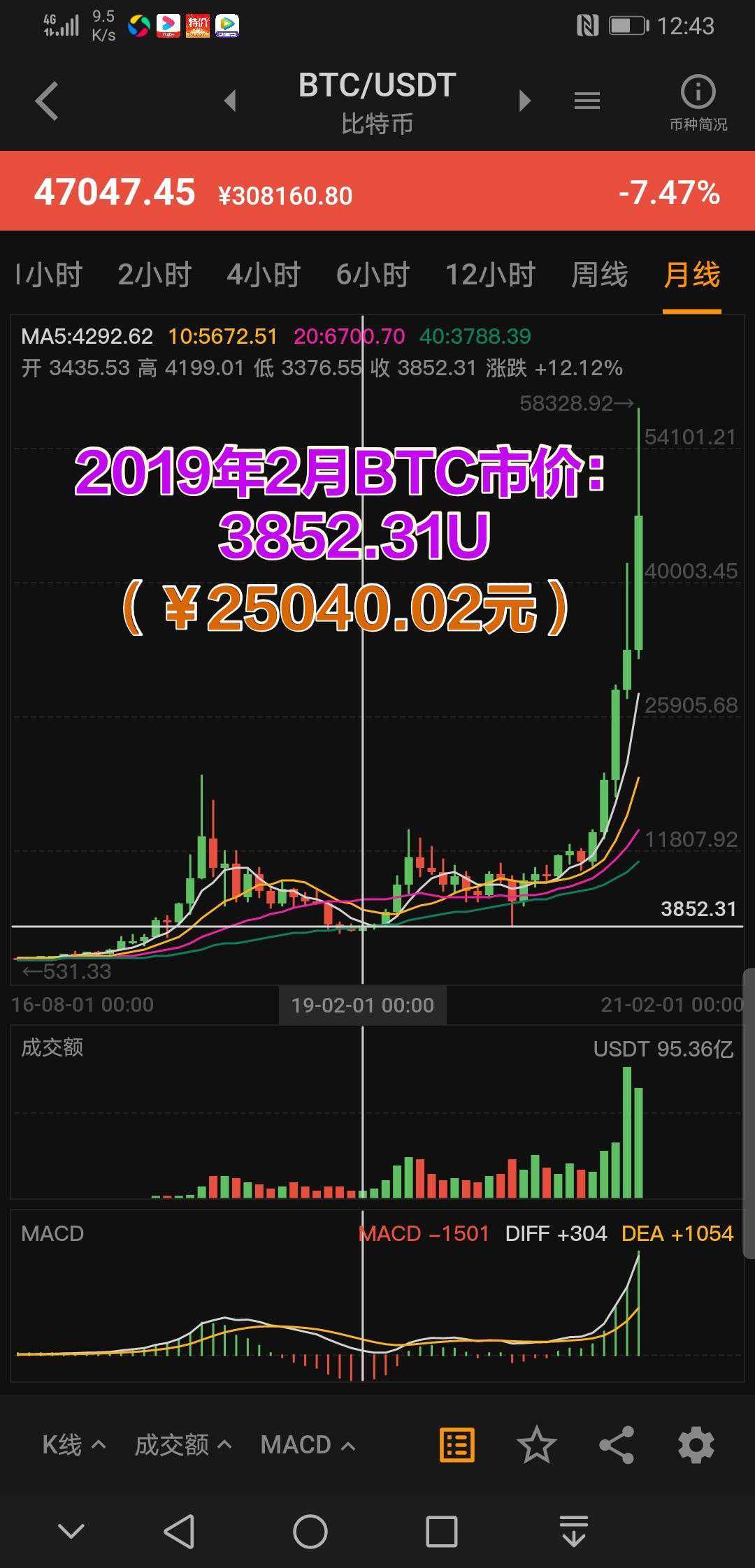Image resolution: width=755 pixels, height=1568 pixels.
Task: Expand the K线 indicator options
Action: [x=73, y=1444]
